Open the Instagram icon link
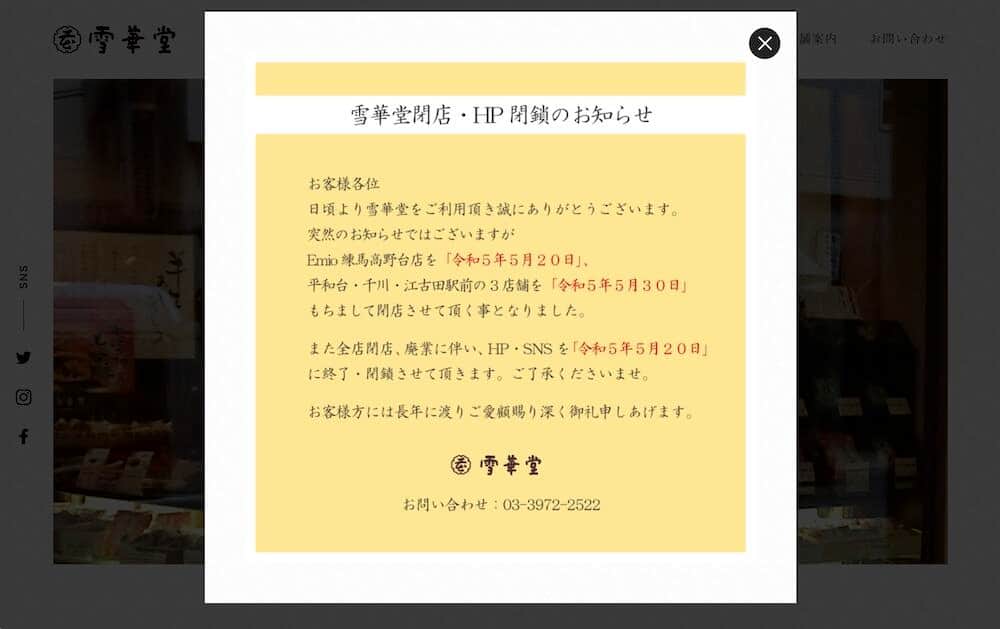1000x629 pixels. coord(23,397)
